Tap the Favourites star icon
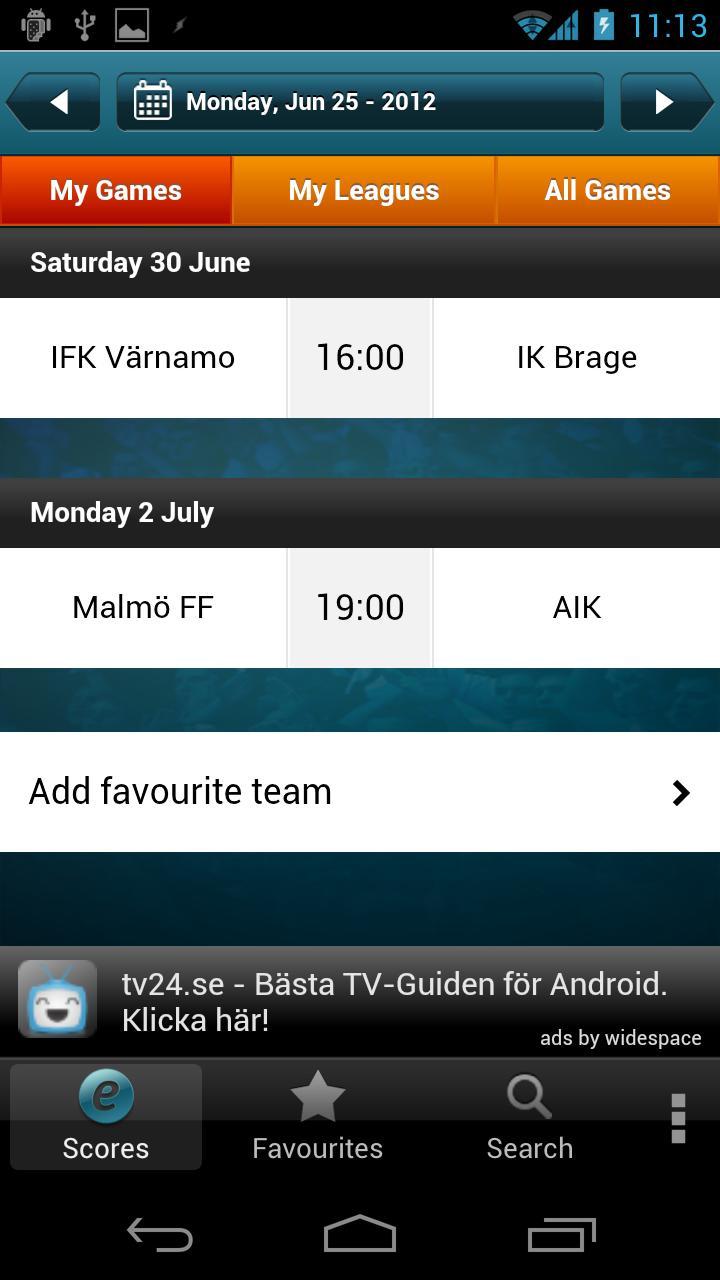This screenshot has height=1280, width=720. coord(317,1096)
